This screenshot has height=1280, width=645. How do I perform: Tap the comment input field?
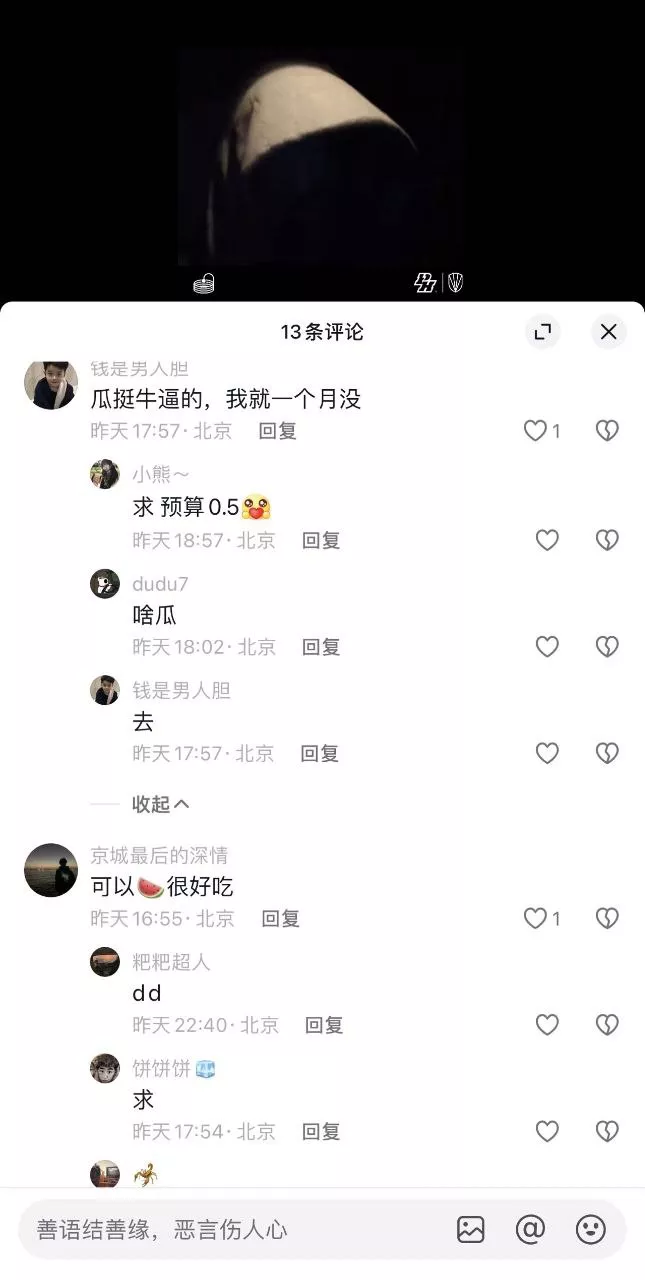230,1230
